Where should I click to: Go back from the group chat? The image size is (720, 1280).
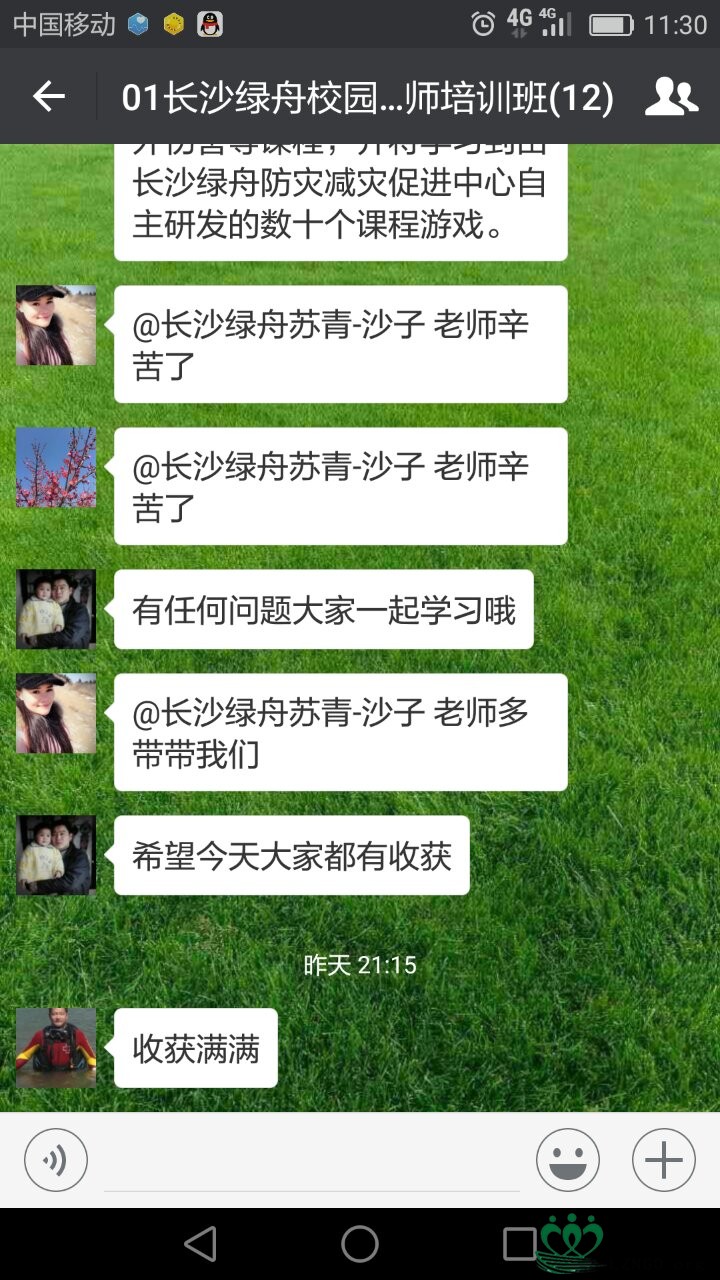coord(48,97)
